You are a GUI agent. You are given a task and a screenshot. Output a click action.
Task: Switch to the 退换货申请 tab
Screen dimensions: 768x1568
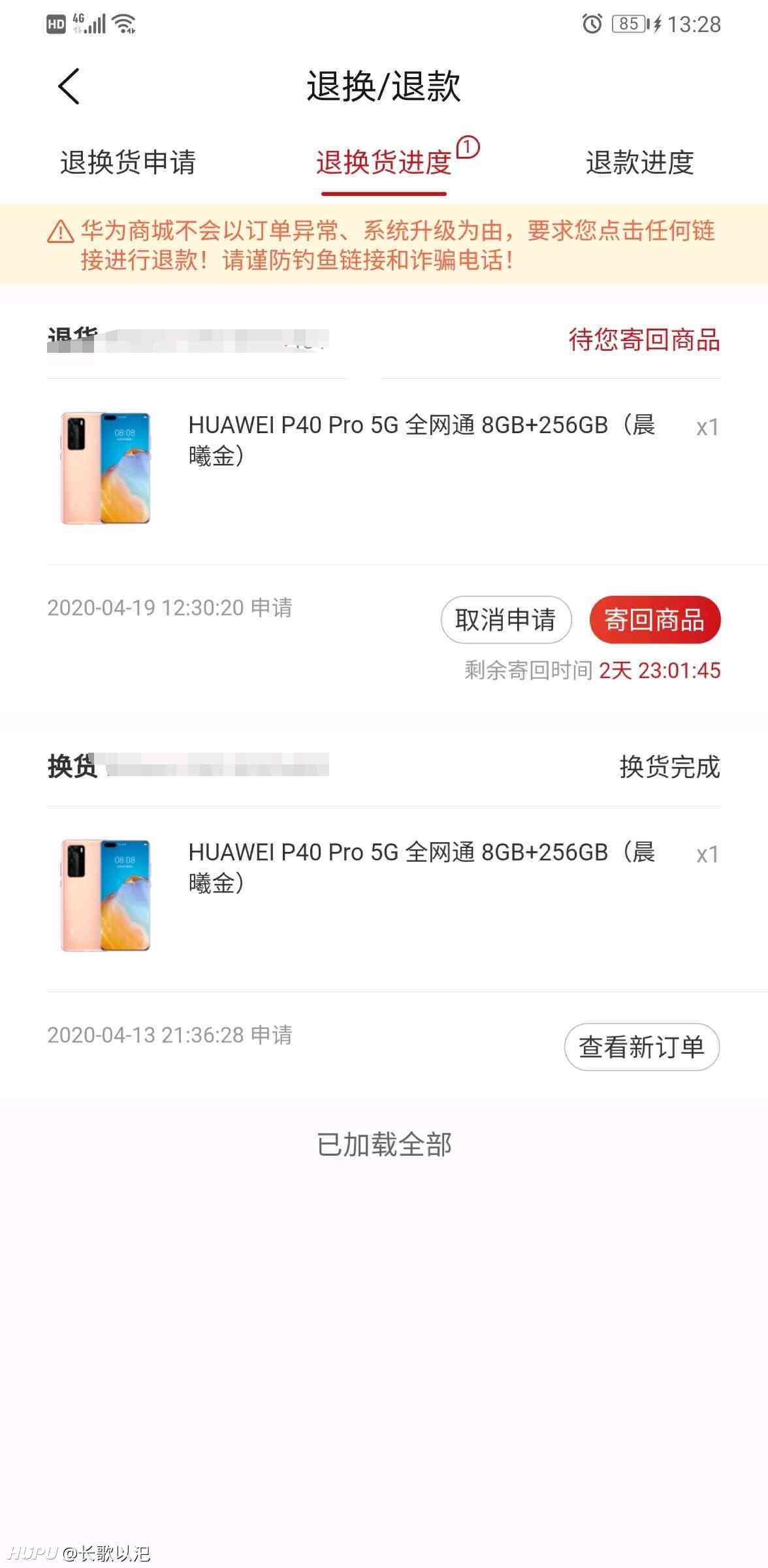point(128,162)
